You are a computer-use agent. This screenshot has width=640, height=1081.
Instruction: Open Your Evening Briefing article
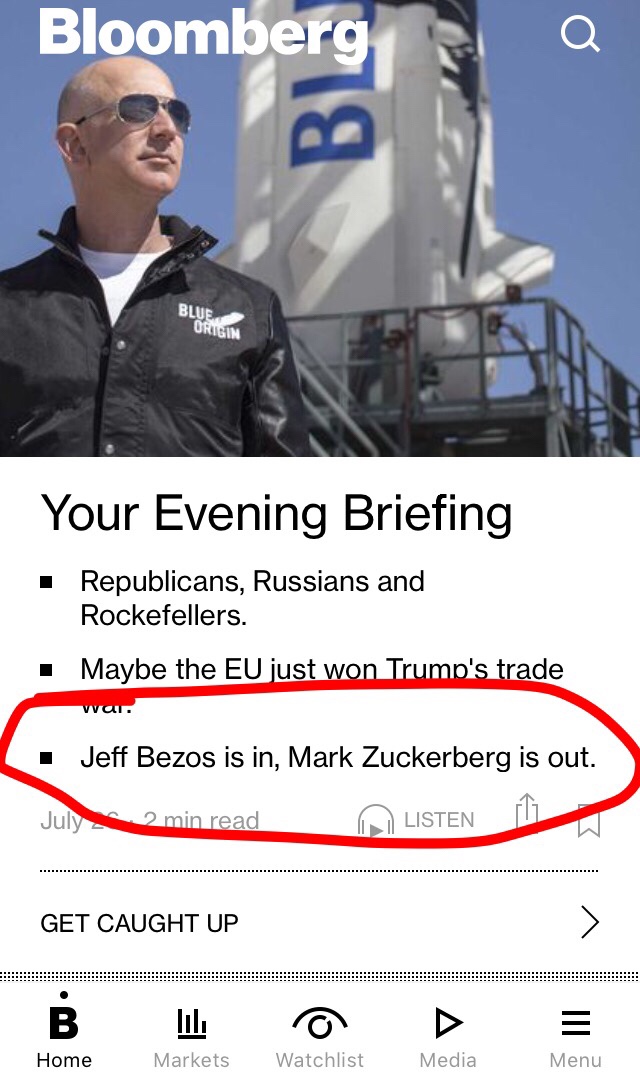tap(276, 514)
